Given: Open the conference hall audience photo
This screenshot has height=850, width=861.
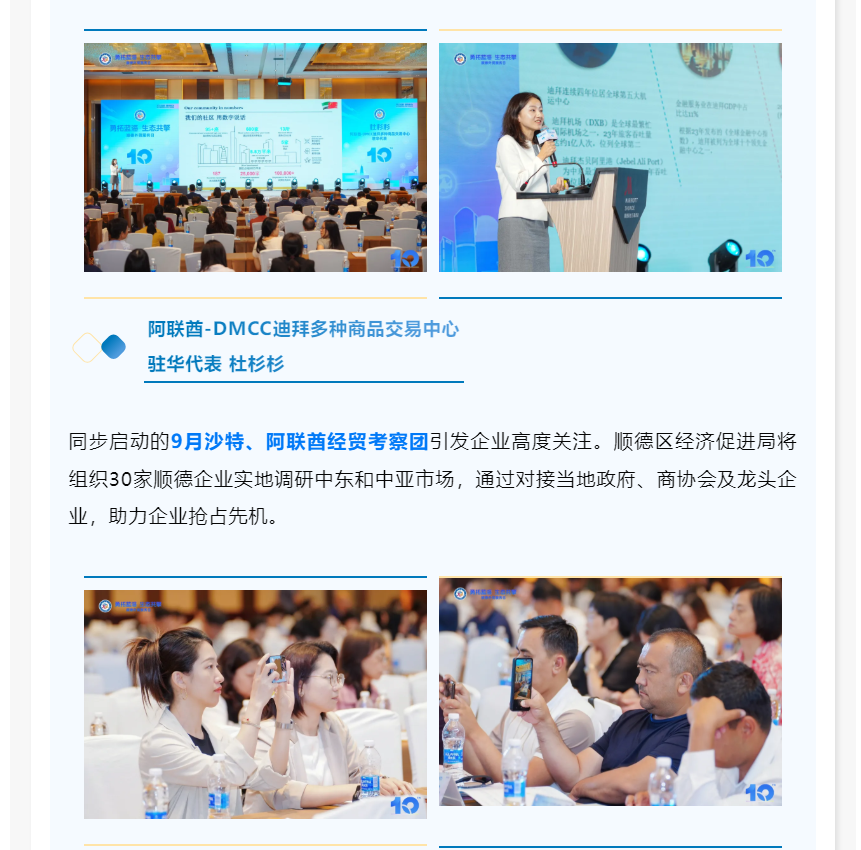Looking at the screenshot, I should [x=255, y=157].
